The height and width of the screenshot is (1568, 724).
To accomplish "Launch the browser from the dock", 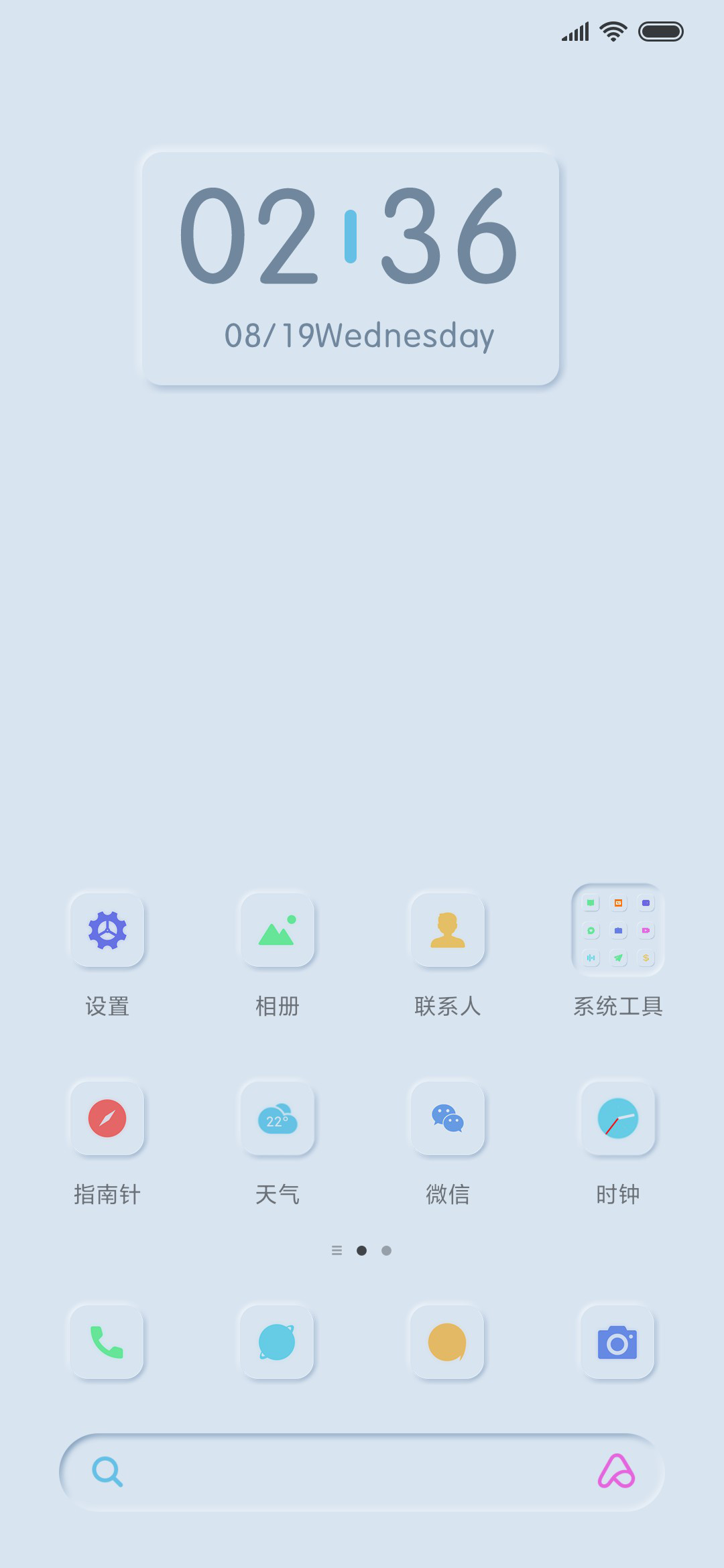I will pyautogui.click(x=277, y=1342).
